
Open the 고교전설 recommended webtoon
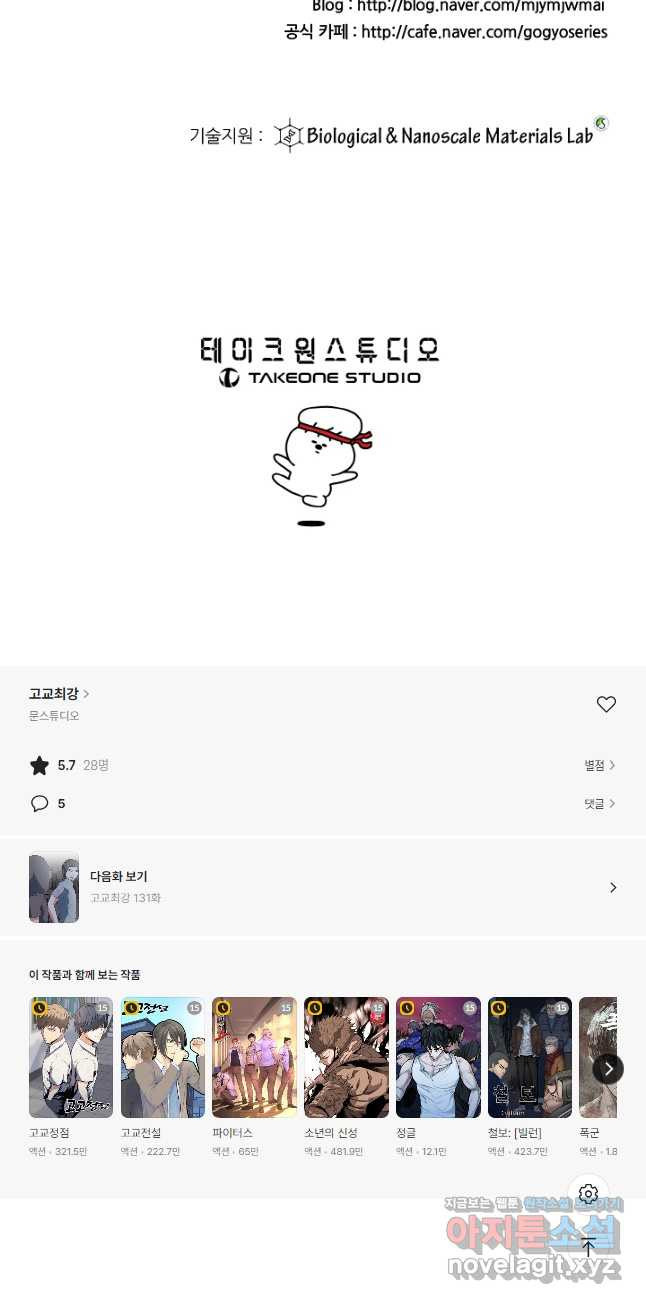click(x=163, y=1057)
